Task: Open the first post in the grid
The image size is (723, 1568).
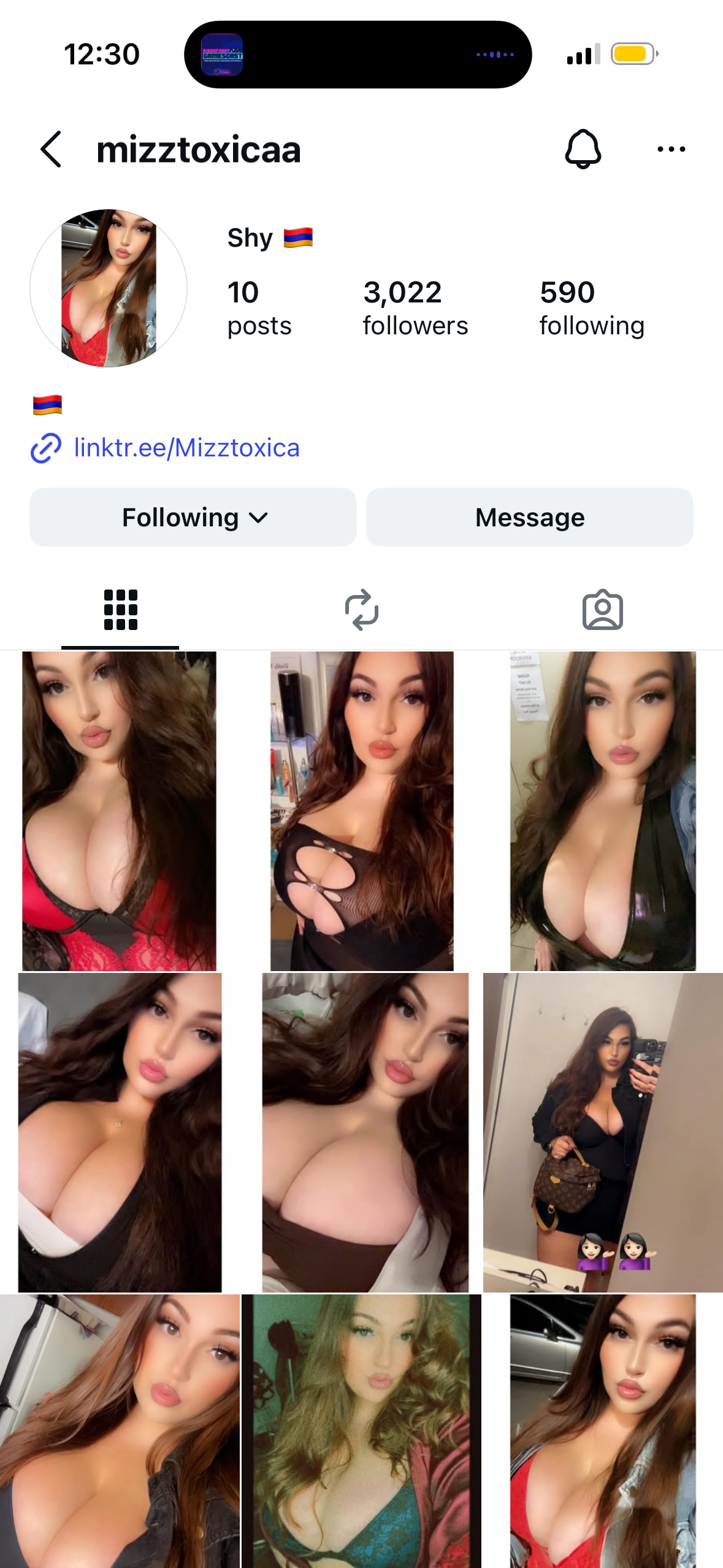Action: tap(120, 811)
